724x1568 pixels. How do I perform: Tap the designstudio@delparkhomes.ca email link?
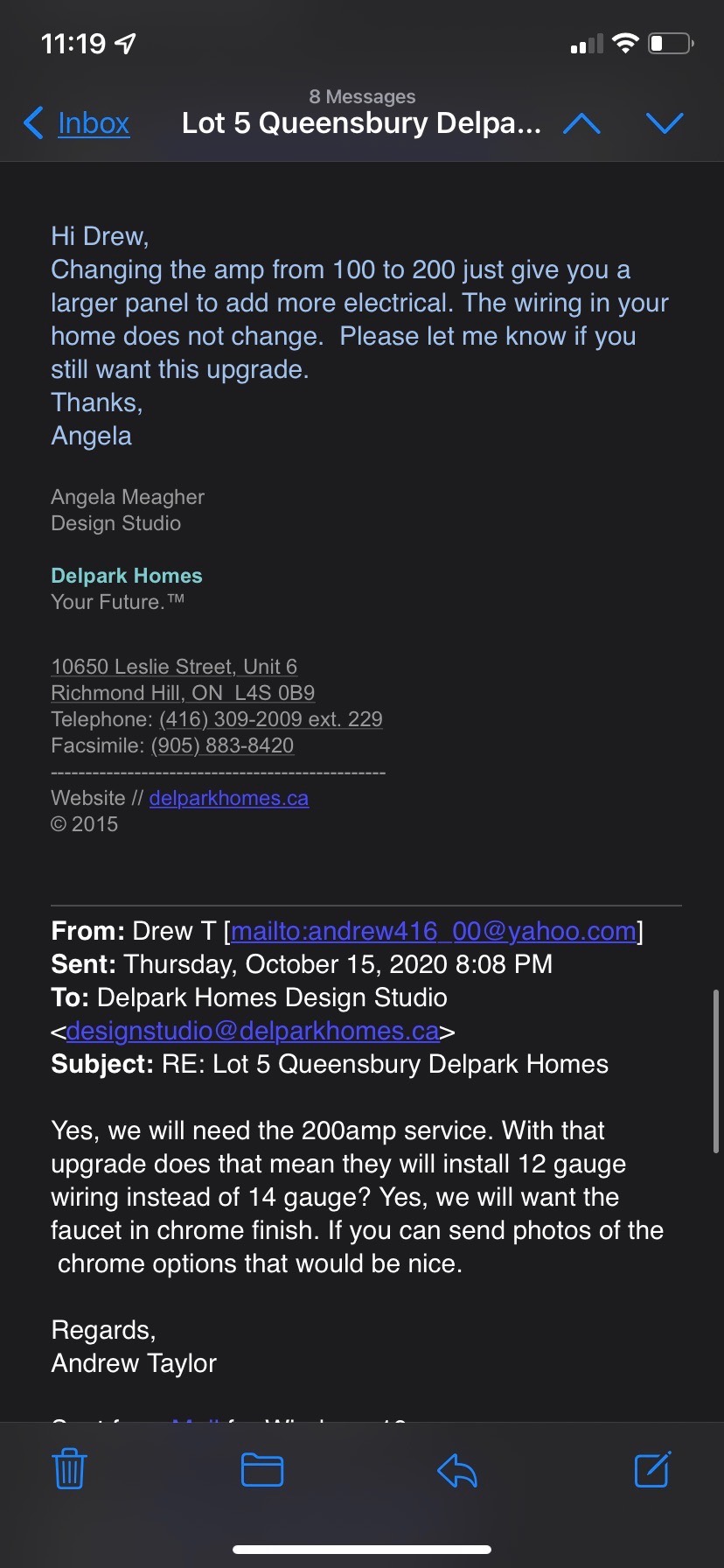[x=253, y=1031]
